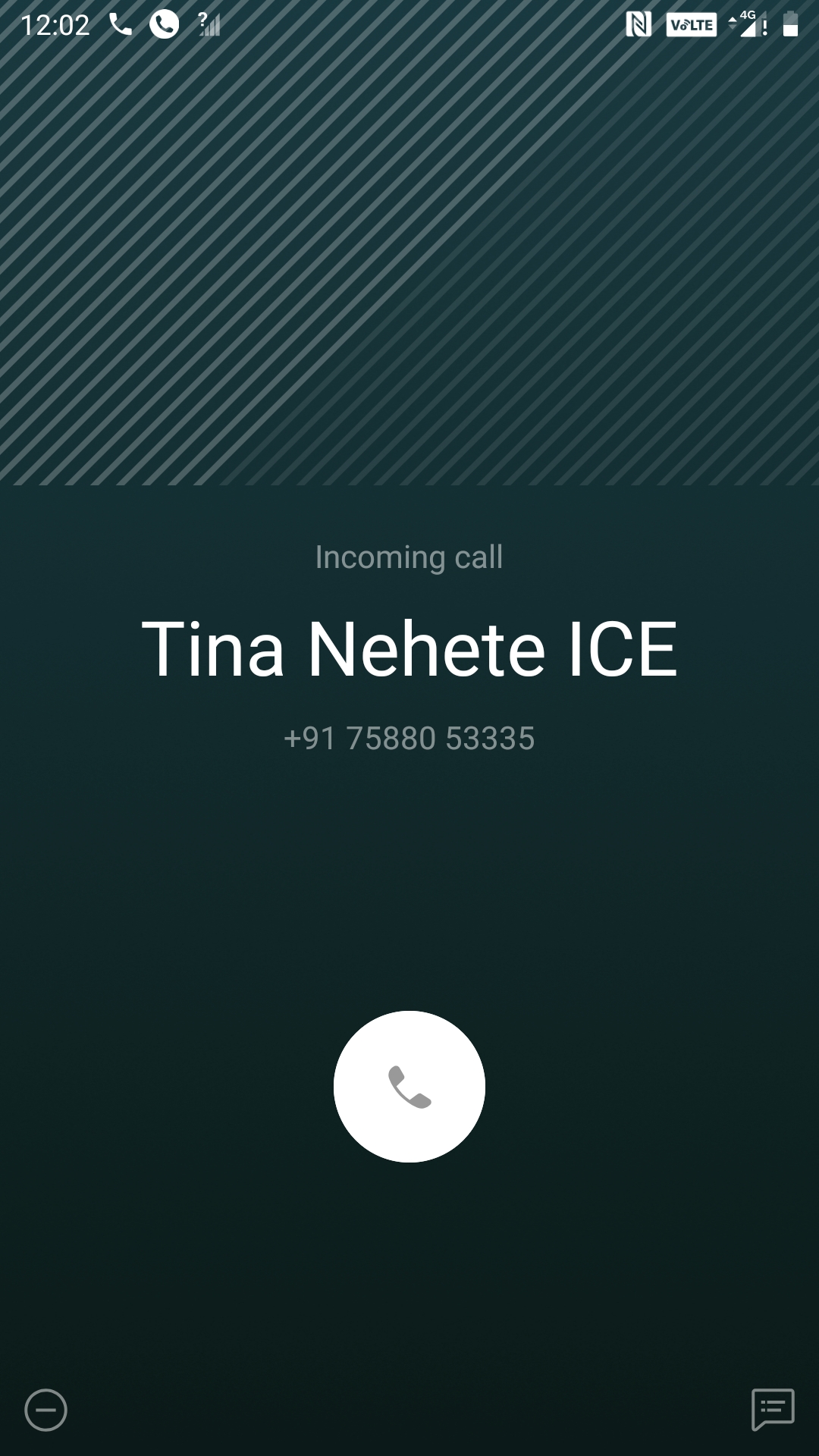Tap the circled minus icon to silence the call
Screen dimensions: 819x1456
[46, 1410]
